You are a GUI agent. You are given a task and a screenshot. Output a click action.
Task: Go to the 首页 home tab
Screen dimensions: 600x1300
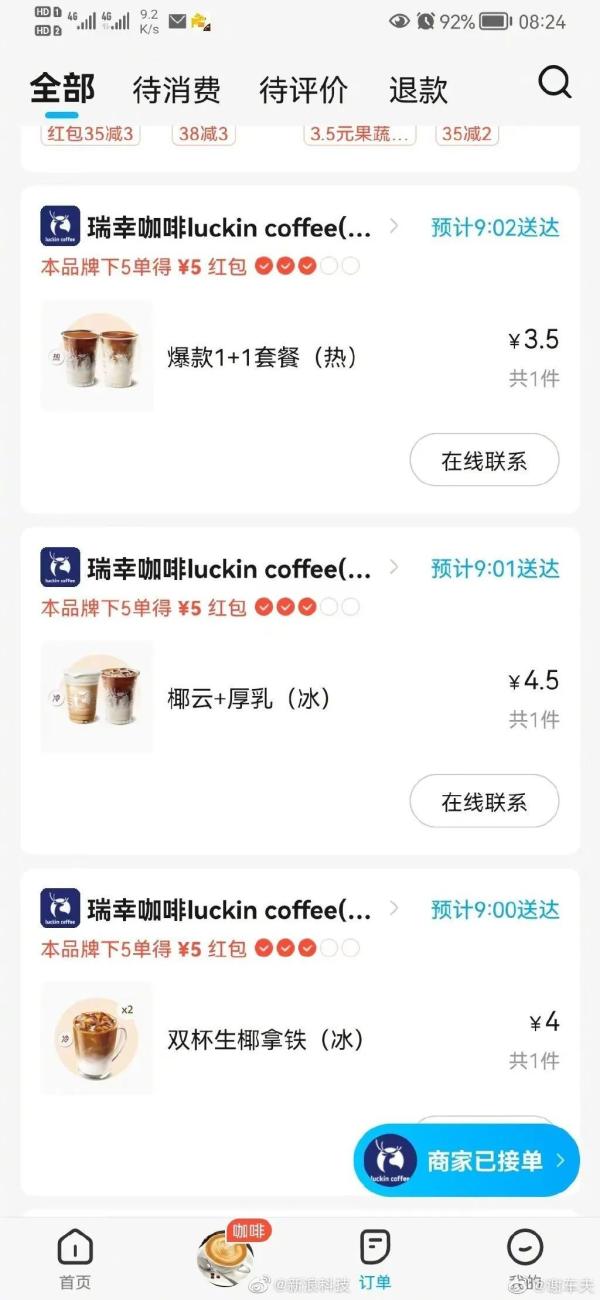pyautogui.click(x=75, y=1258)
